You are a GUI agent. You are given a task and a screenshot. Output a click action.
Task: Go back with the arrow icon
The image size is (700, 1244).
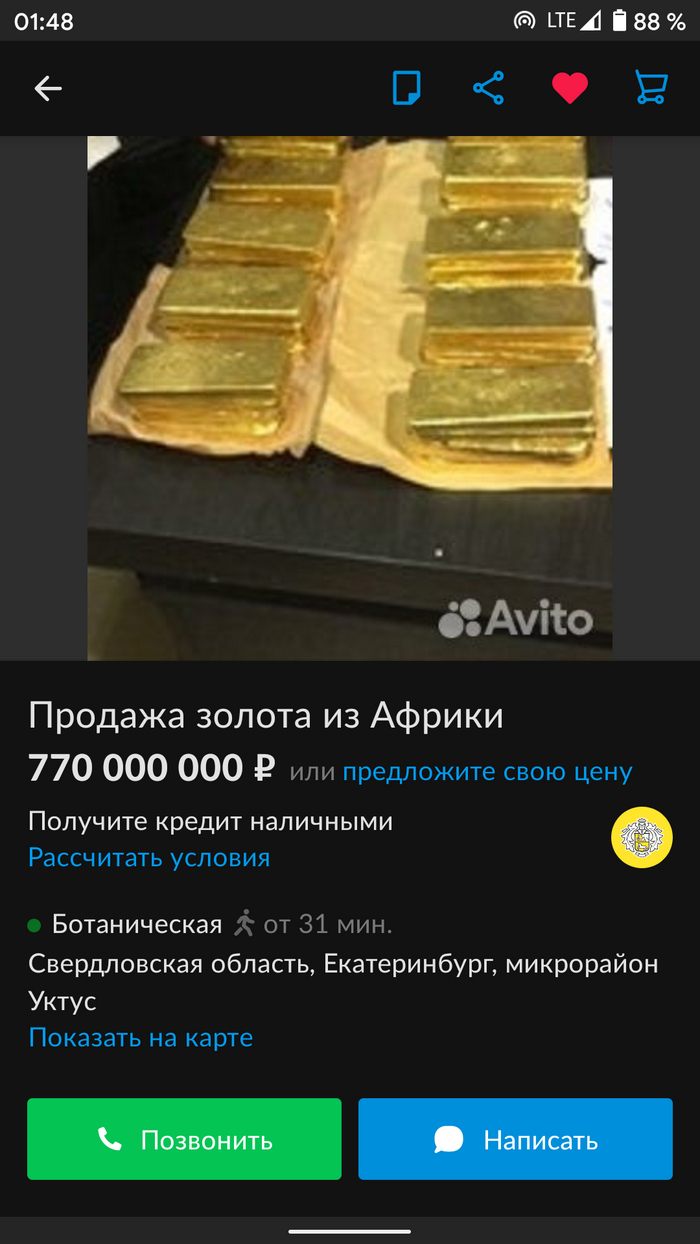[x=48, y=89]
